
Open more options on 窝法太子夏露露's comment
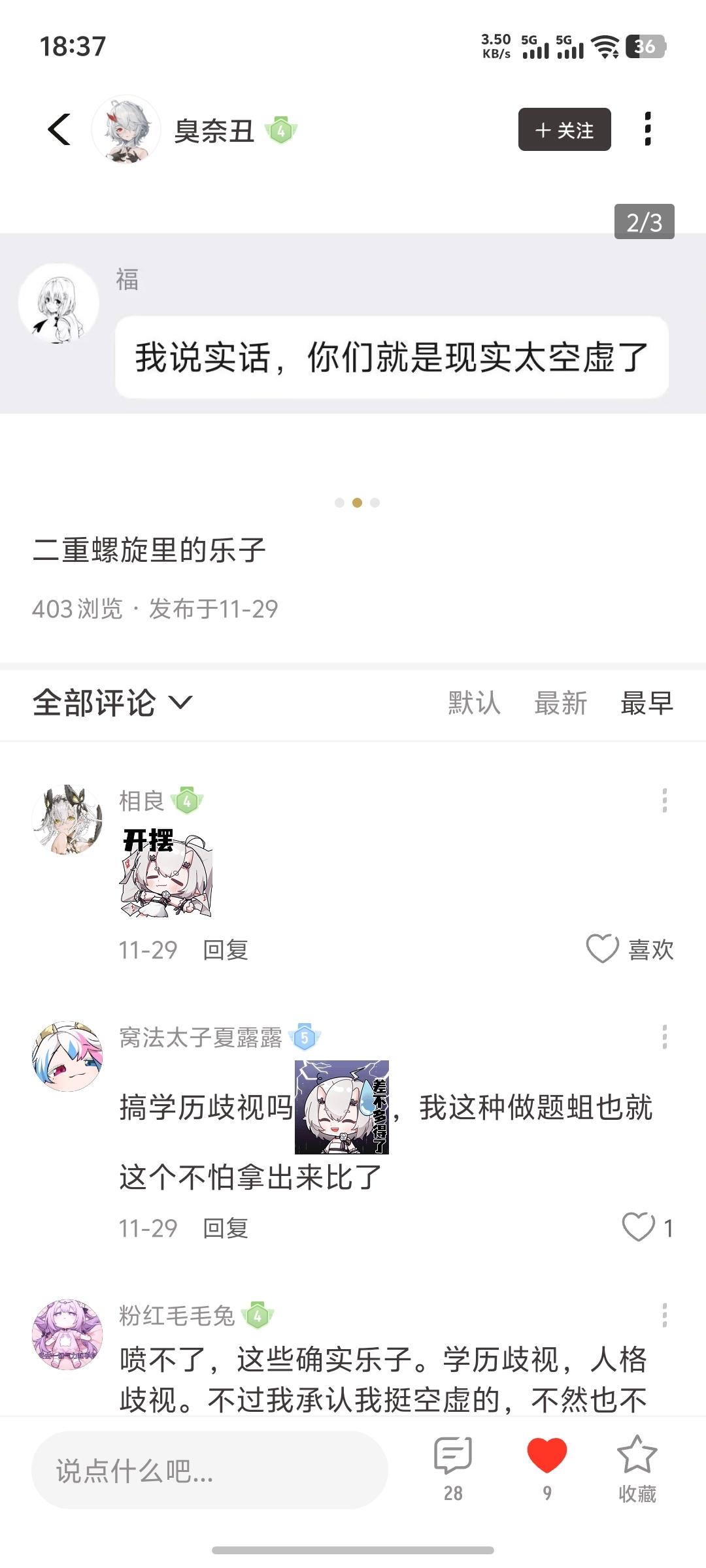[664, 1037]
